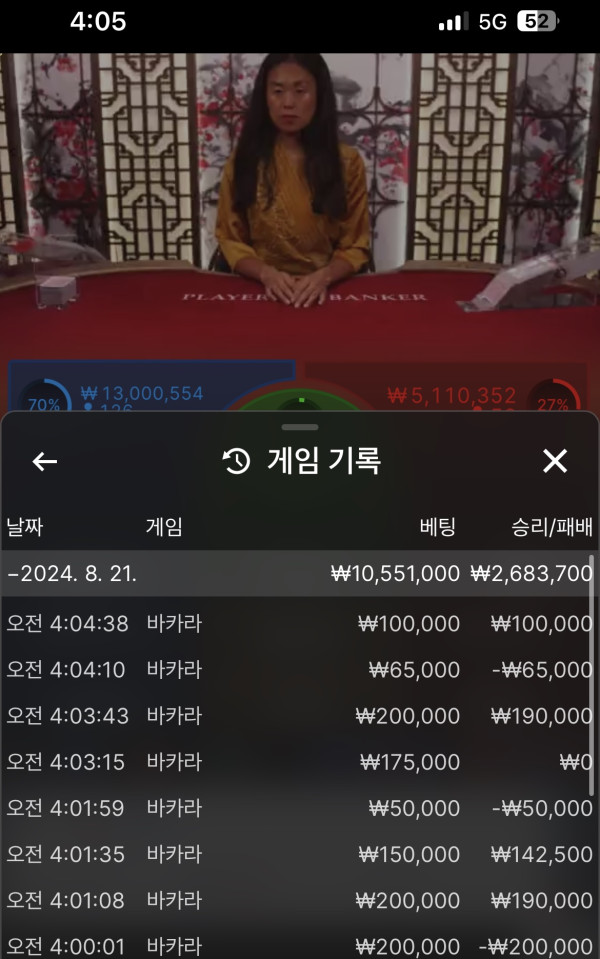
Task: Collapse the 2024. 8. 21. date group
Action: pos(72,574)
